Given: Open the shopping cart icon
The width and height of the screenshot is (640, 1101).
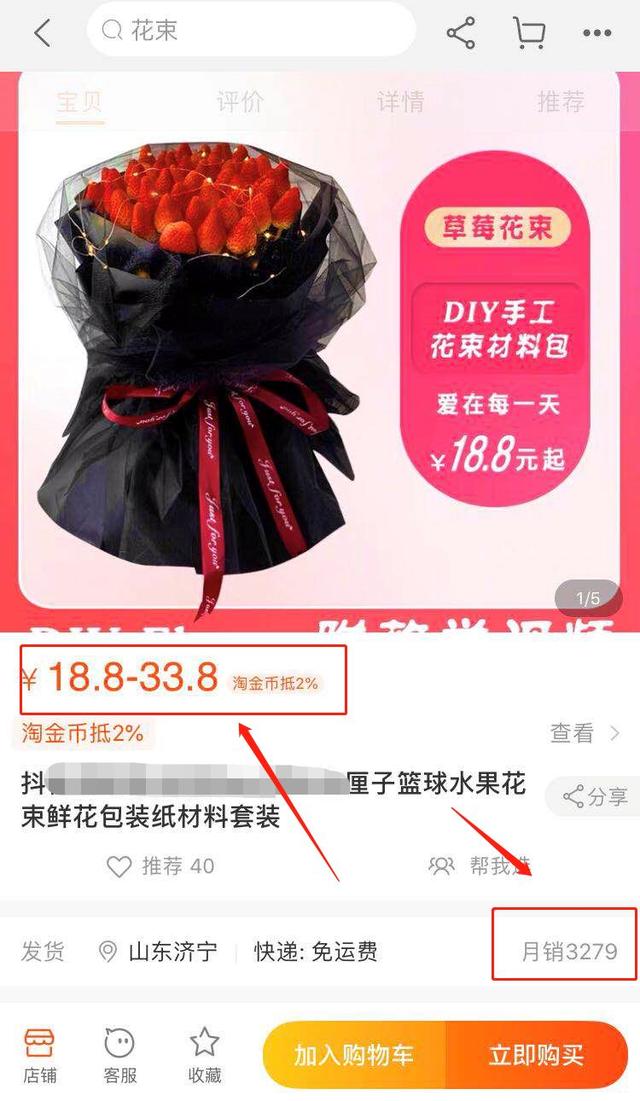Looking at the screenshot, I should point(528,33).
